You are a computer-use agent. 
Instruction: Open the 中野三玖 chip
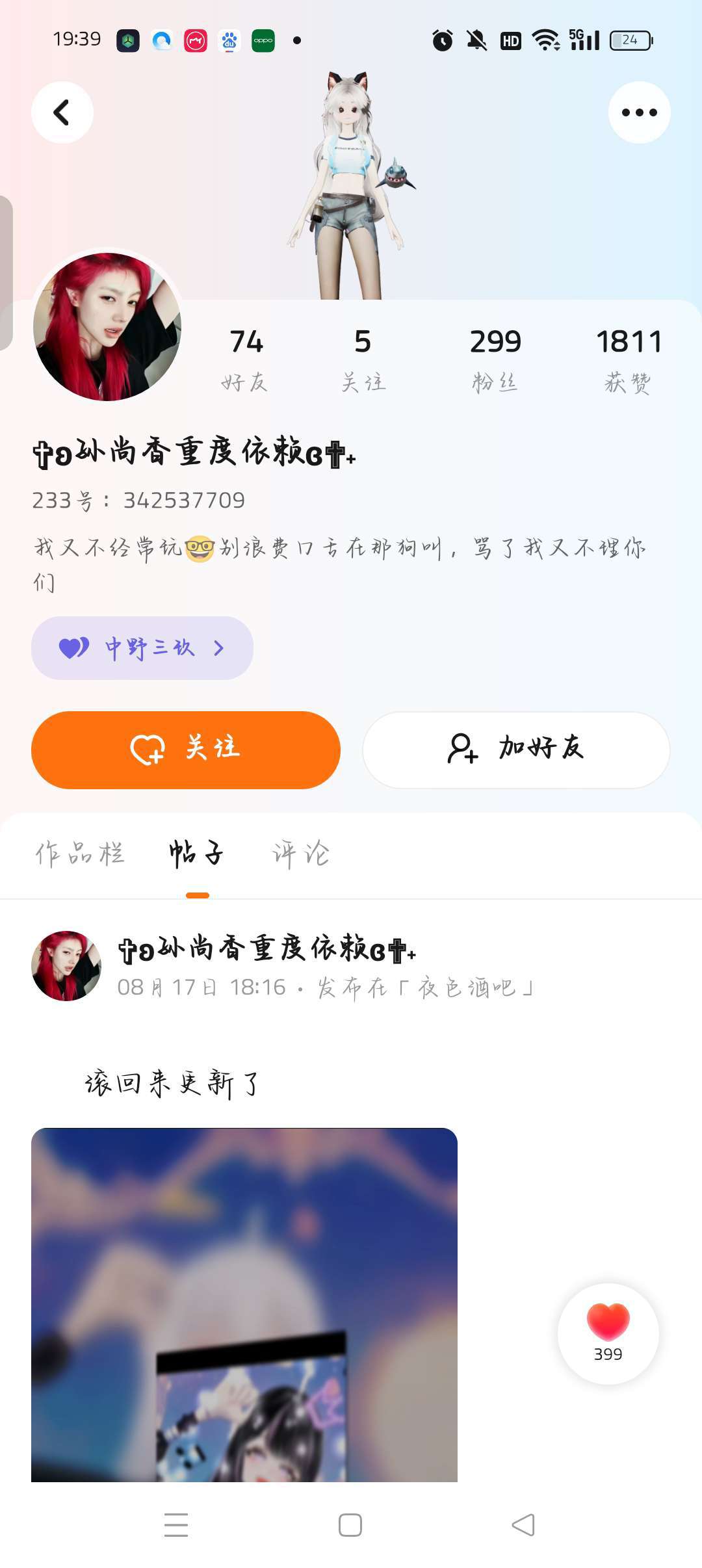tap(142, 648)
